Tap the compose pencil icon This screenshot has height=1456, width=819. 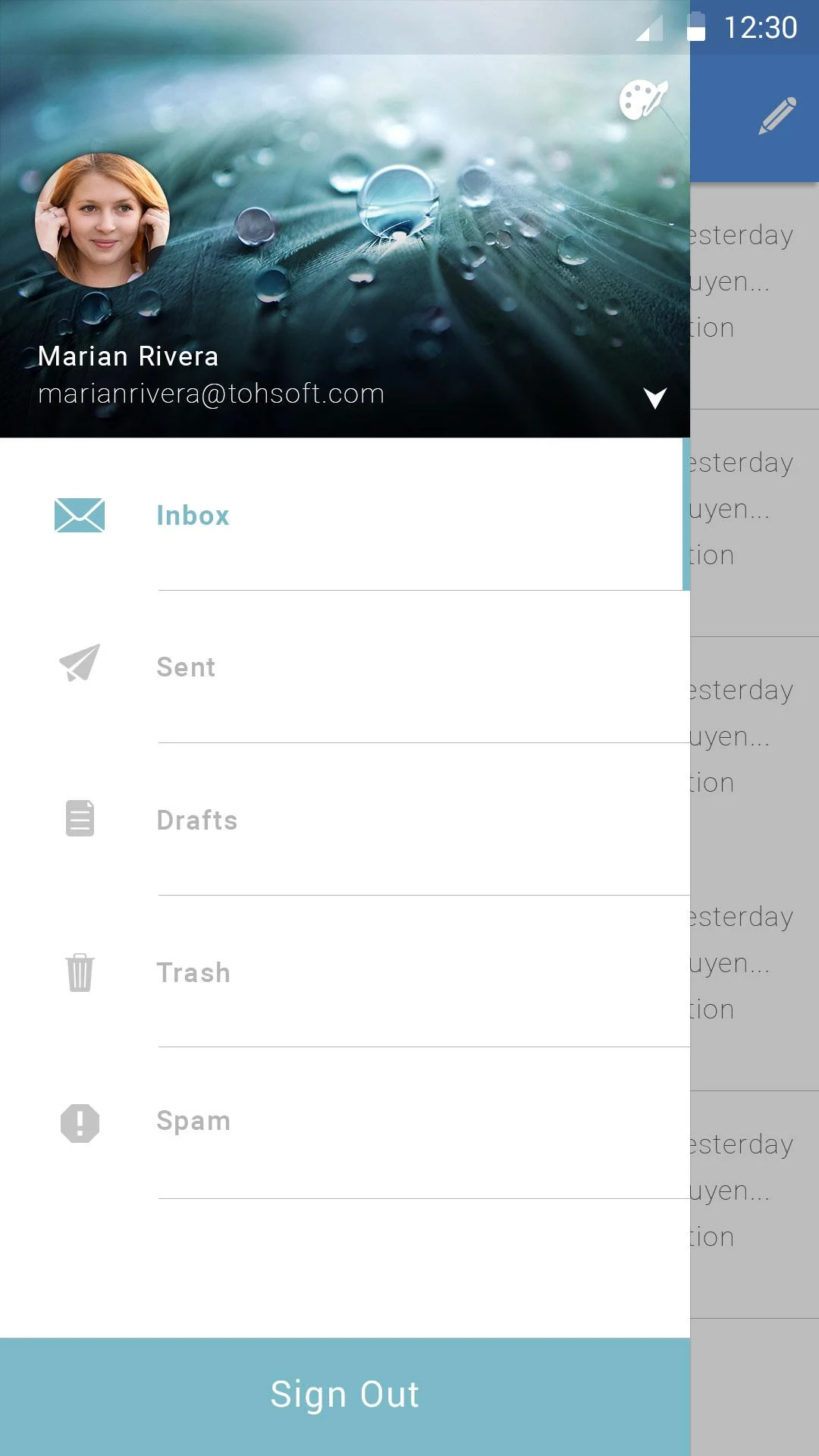coord(777,115)
